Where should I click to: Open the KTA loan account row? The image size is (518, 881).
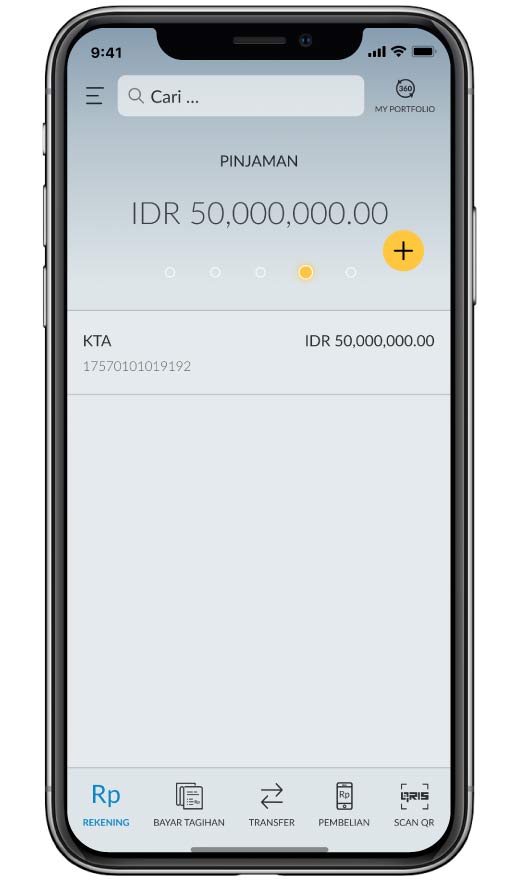[x=258, y=353]
